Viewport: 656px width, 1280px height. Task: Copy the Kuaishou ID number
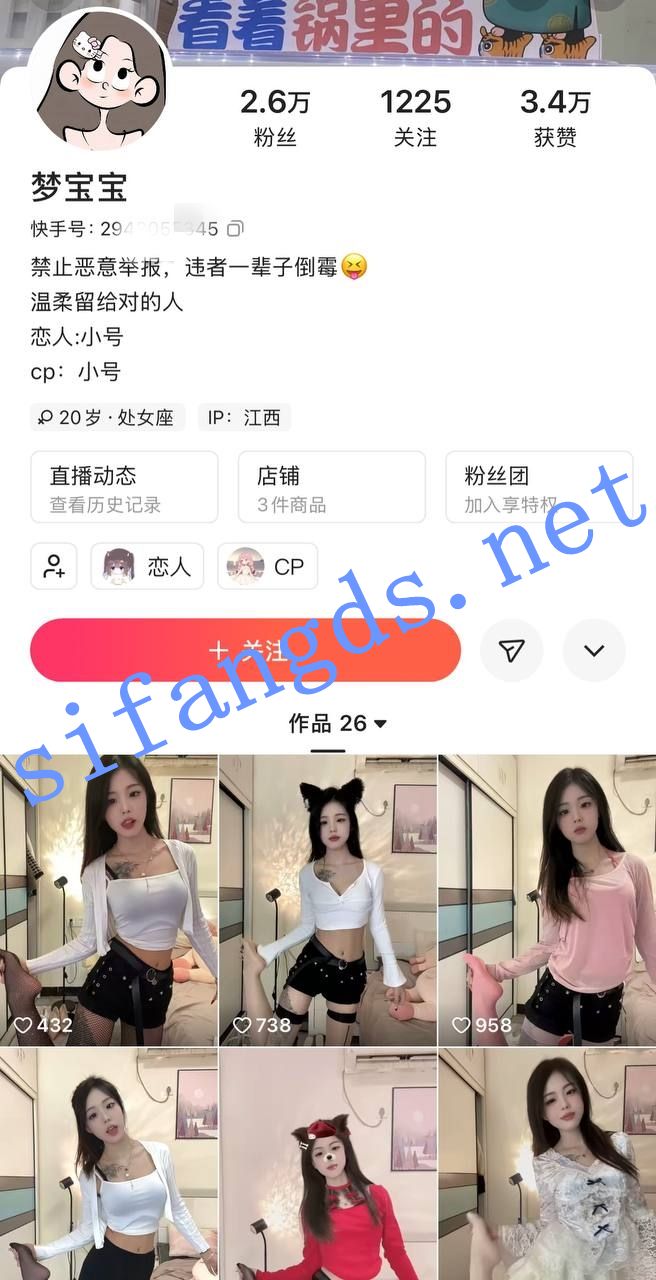coord(235,229)
